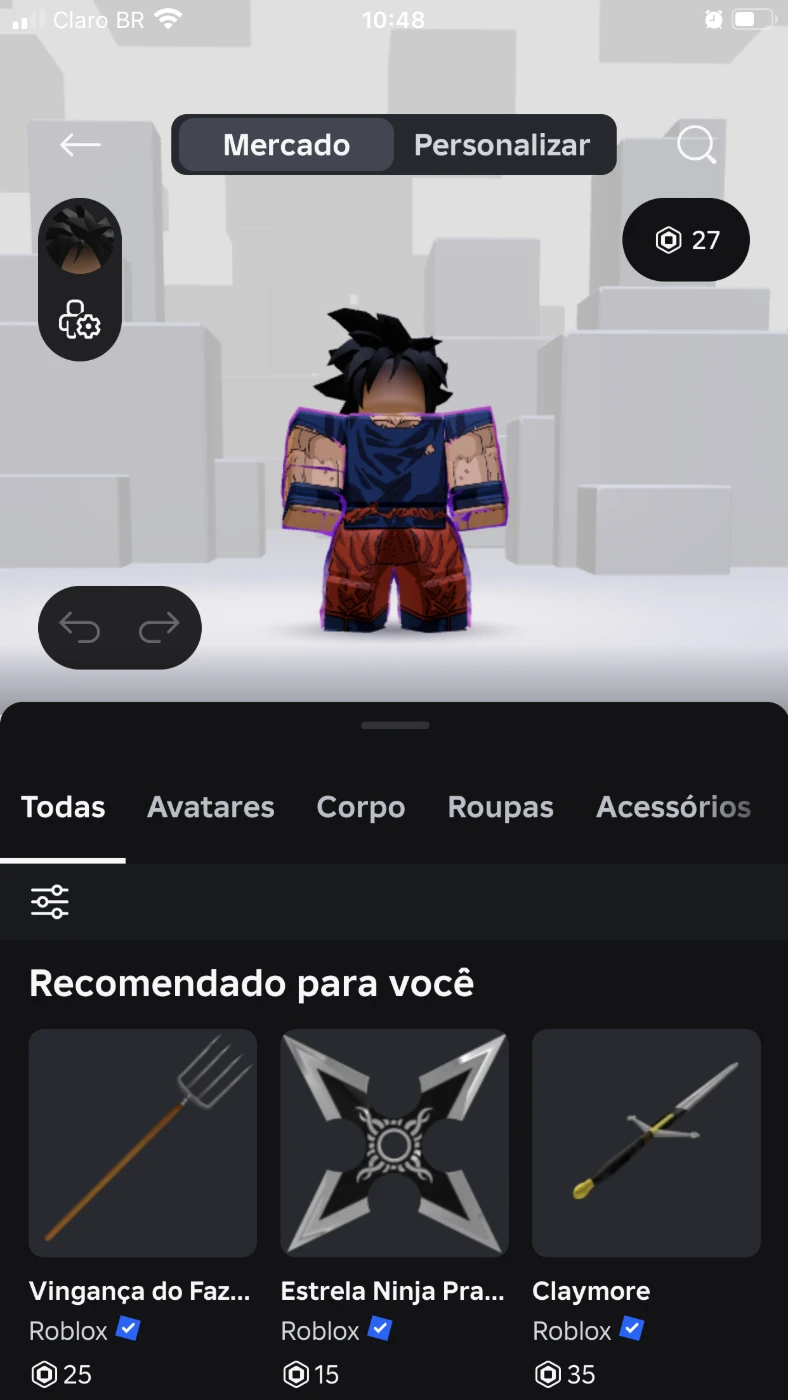Image resolution: width=788 pixels, height=1400 pixels.
Task: Select the Mercado segment
Action: [x=286, y=145]
